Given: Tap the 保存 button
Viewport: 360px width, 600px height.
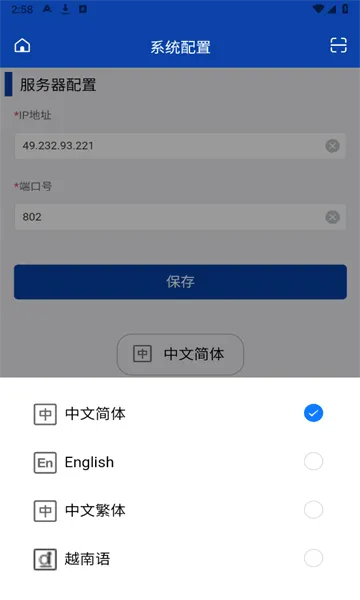Looking at the screenshot, I should point(180,282).
